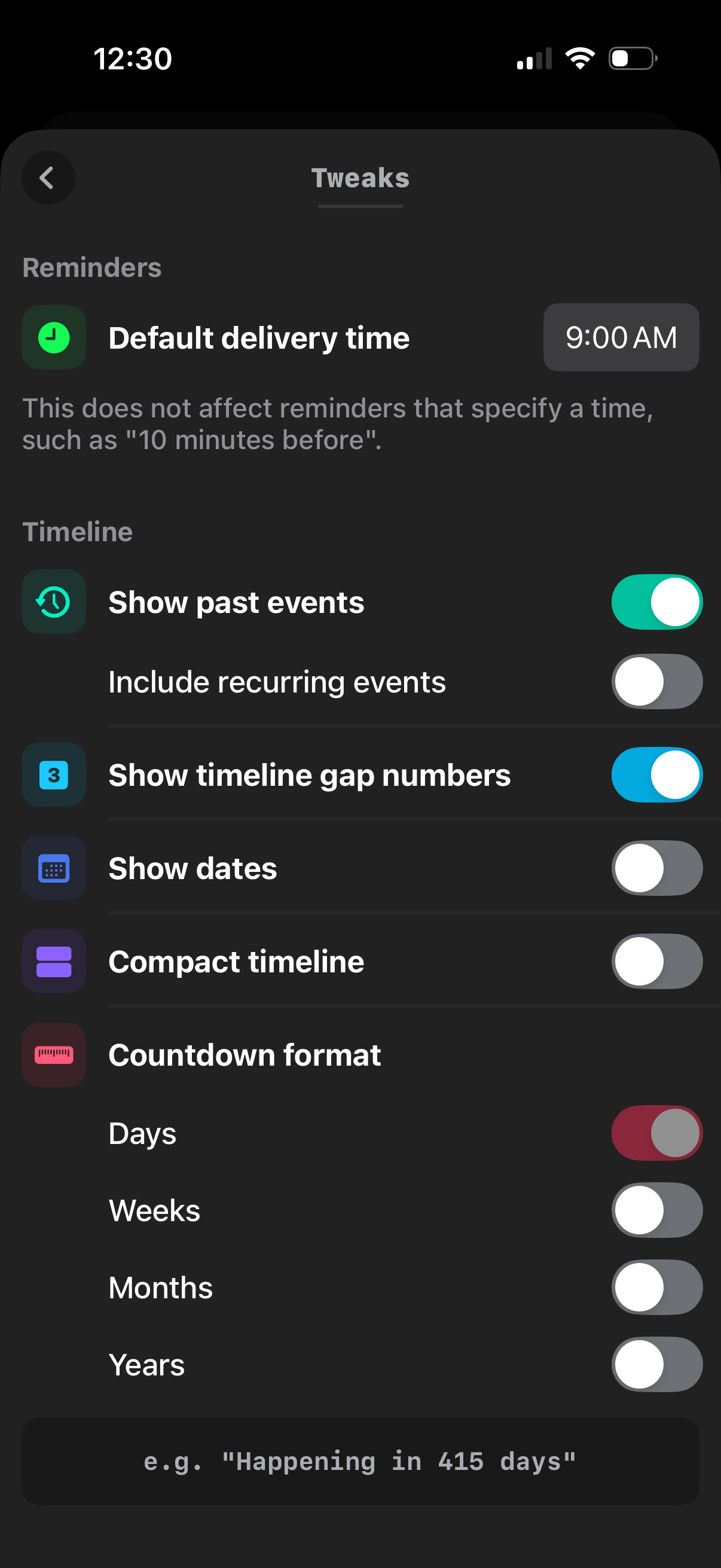This screenshot has height=1568, width=721.
Task: Tap the purple Compact timeline icon
Action: pos(54,961)
